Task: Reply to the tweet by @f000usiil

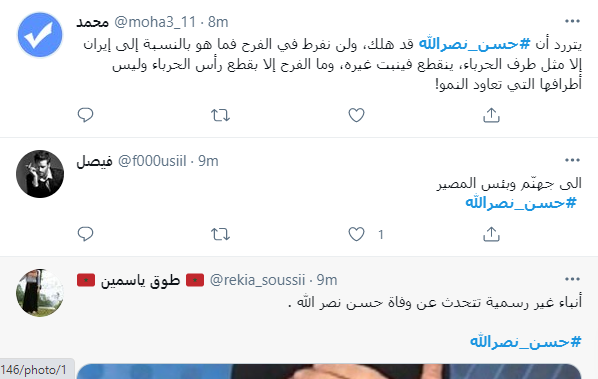Action: [x=85, y=234]
